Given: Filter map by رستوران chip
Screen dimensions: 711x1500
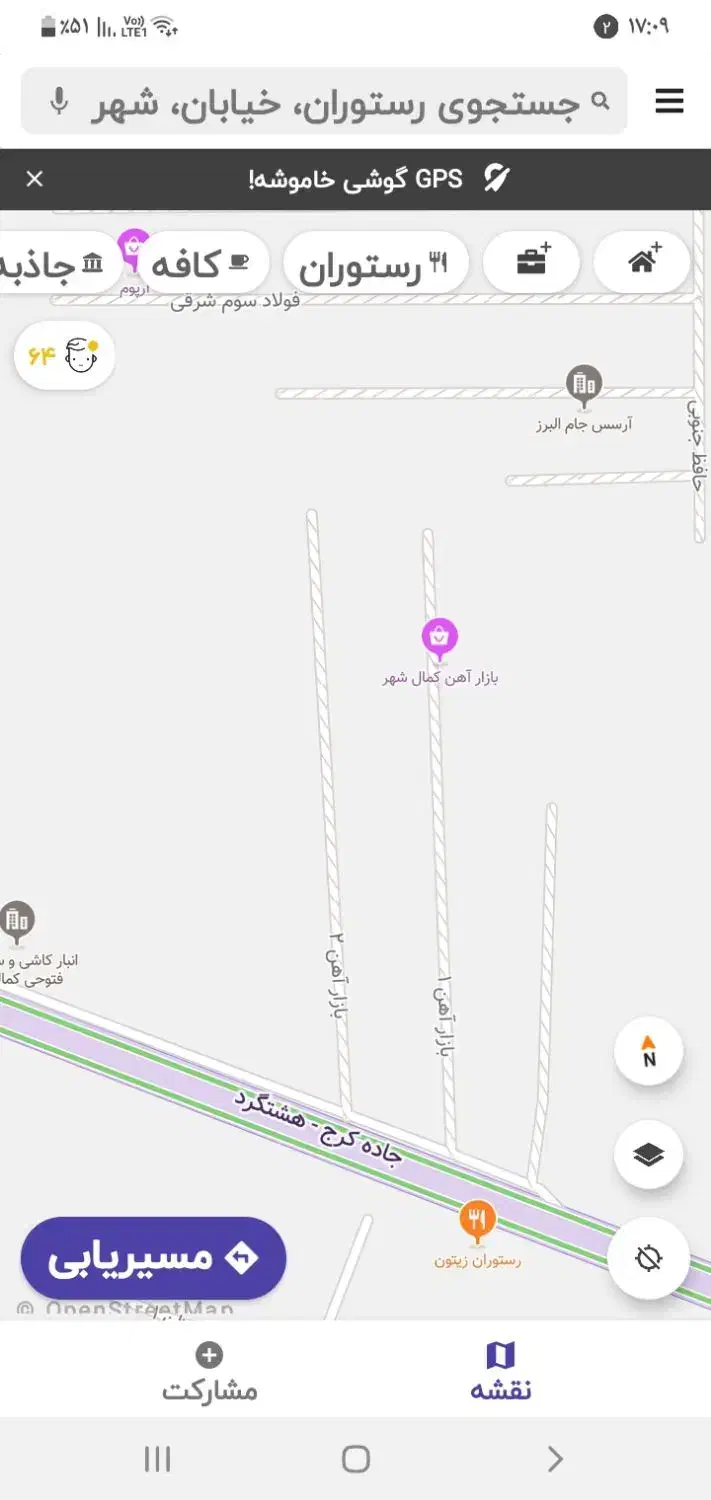Looking at the screenshot, I should point(375,264).
